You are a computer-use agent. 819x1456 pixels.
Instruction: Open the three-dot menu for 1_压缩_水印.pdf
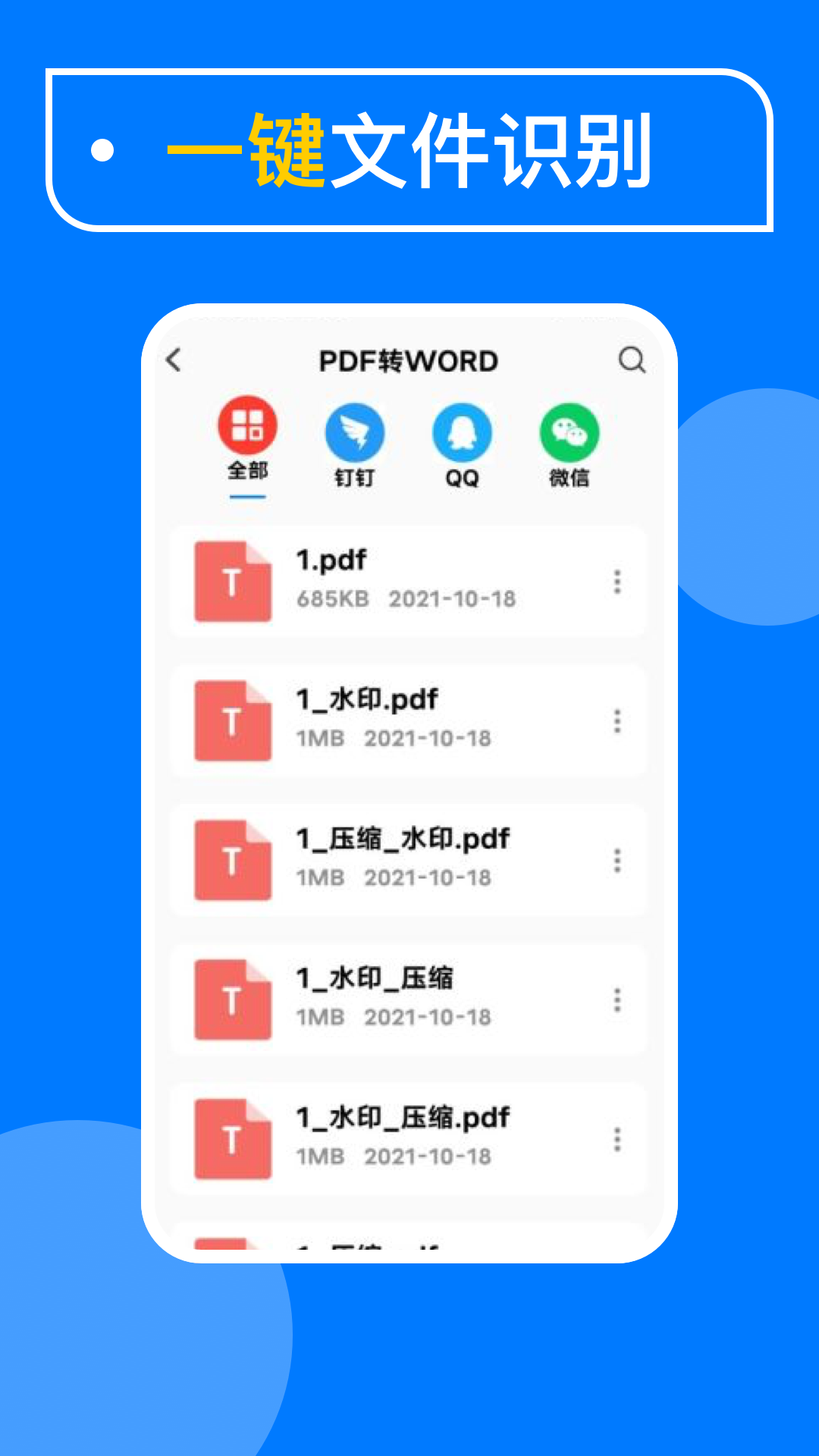[617, 861]
